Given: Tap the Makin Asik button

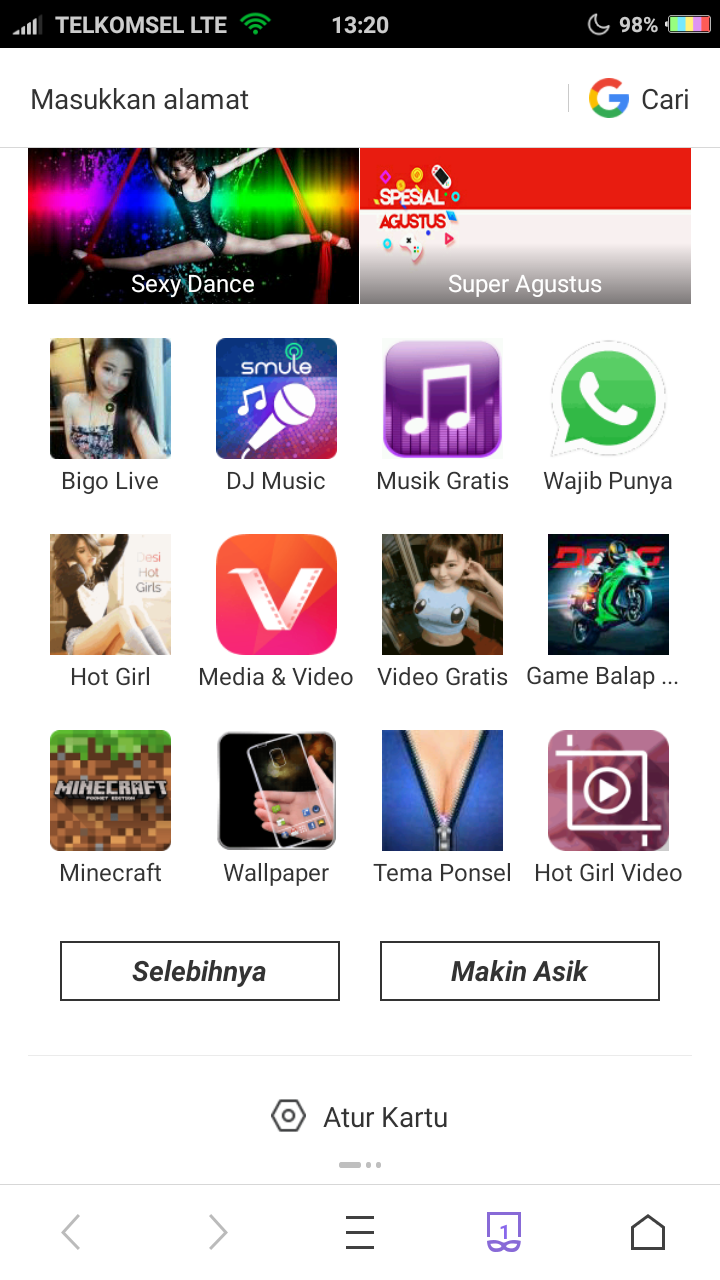Looking at the screenshot, I should [520, 971].
